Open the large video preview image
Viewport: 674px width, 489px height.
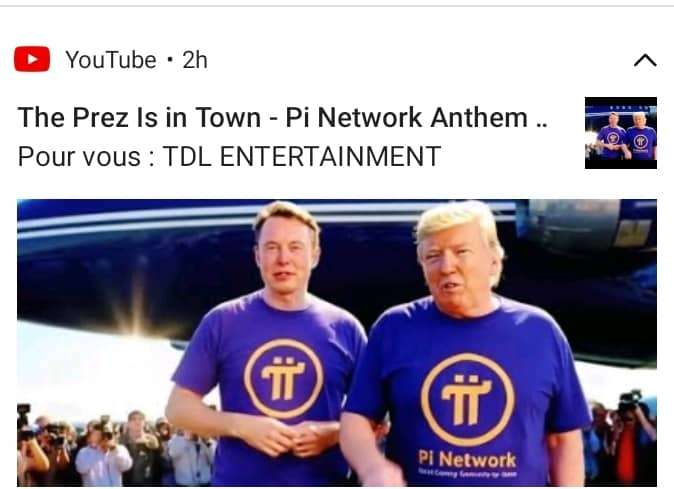pyautogui.click(x=337, y=342)
